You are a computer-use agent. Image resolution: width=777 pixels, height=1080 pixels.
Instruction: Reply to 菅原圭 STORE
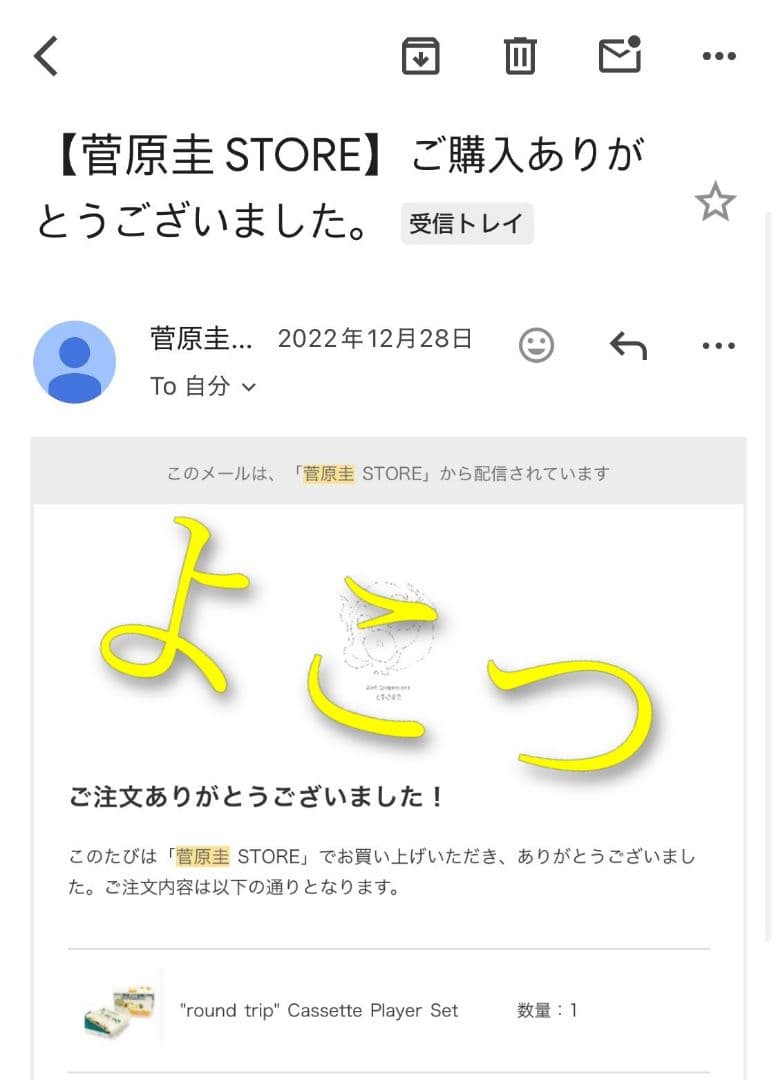pyautogui.click(x=628, y=344)
